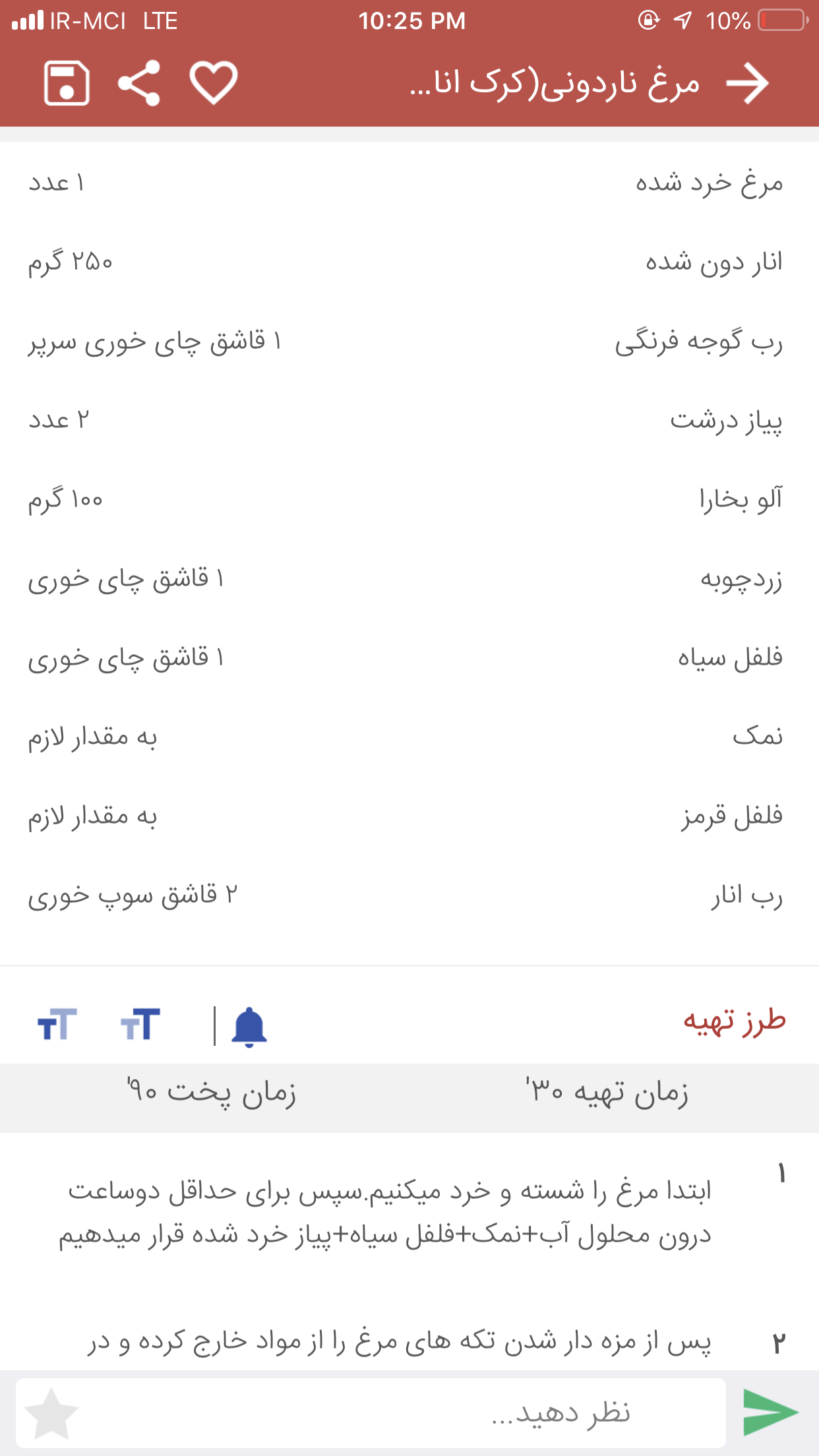819x1456 pixels.
Task: Set a cooking reminder with the bell
Action: 249,1026
